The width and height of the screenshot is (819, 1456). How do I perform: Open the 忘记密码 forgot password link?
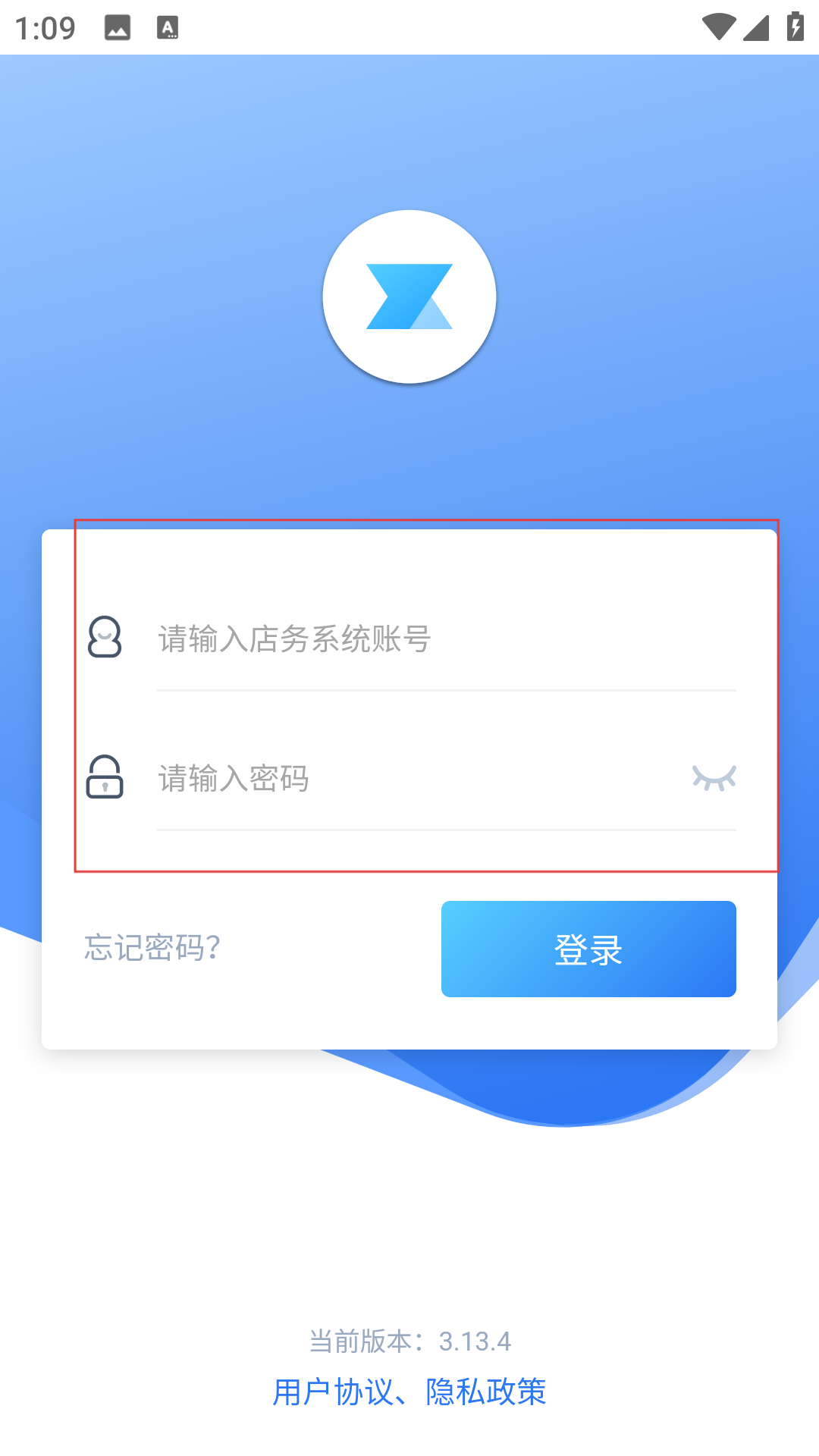pos(152,947)
